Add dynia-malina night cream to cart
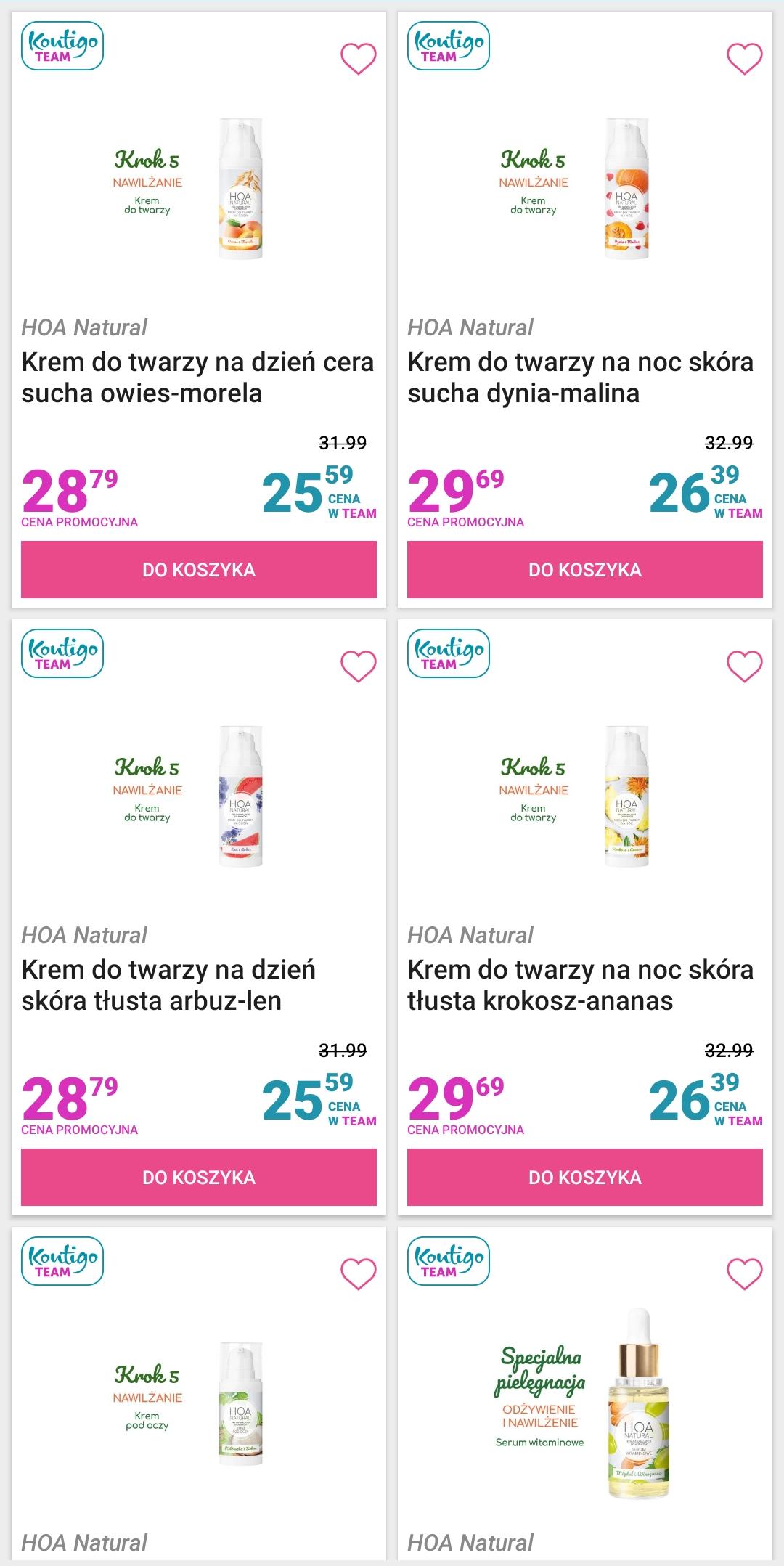Viewport: 784px width, 1566px height. (584, 569)
